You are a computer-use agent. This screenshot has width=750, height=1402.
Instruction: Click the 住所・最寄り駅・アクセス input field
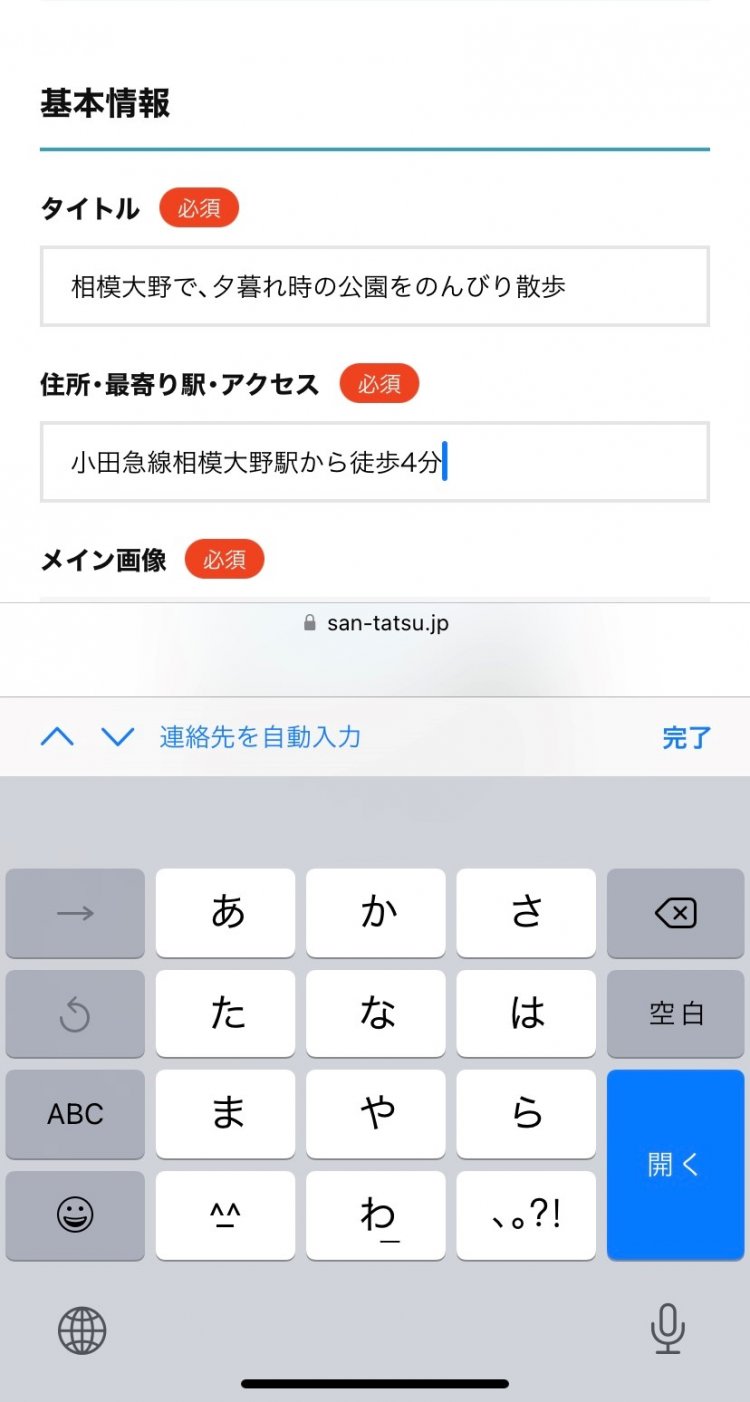(x=375, y=462)
